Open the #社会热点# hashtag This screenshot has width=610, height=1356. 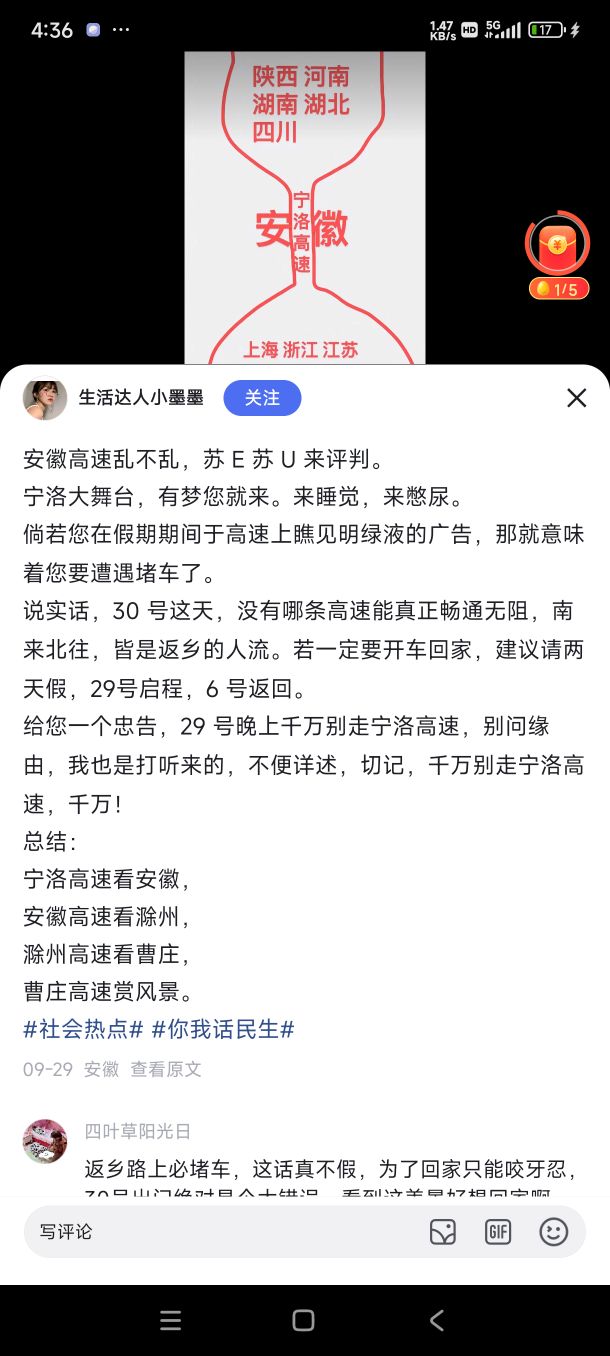click(84, 1029)
